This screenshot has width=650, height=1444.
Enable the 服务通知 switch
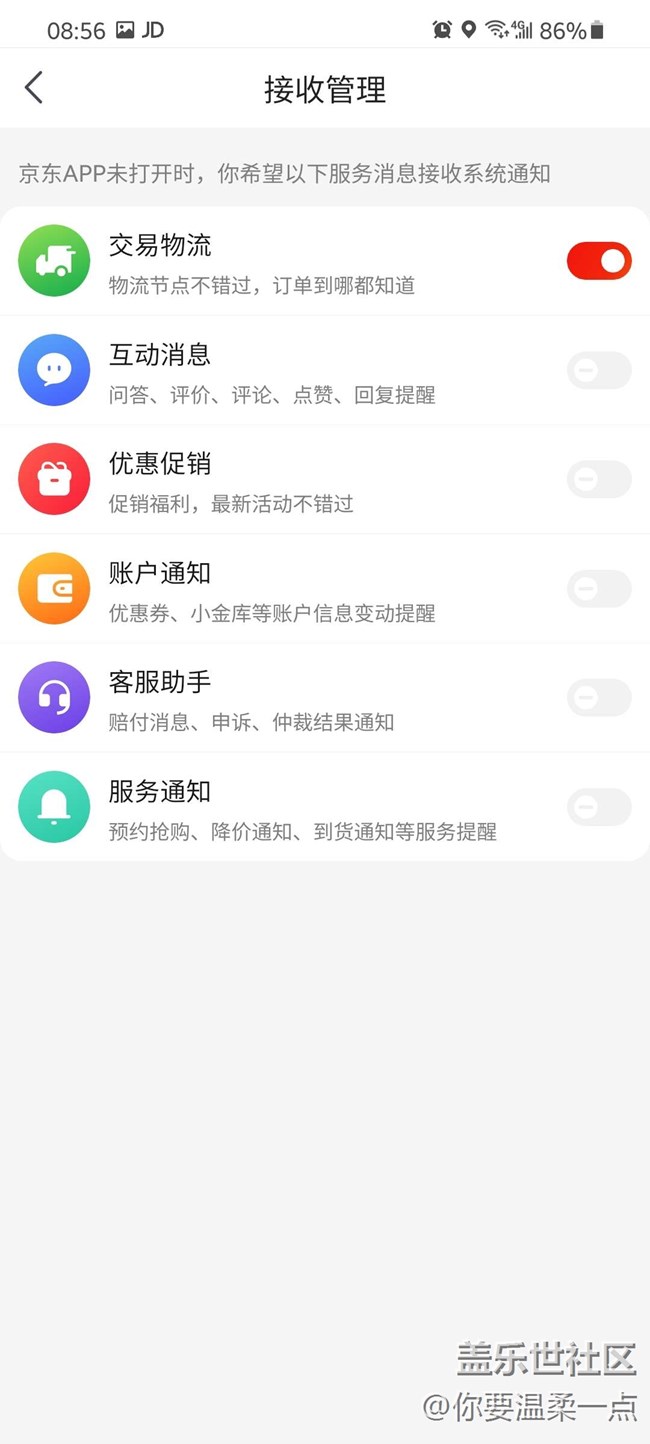click(599, 806)
